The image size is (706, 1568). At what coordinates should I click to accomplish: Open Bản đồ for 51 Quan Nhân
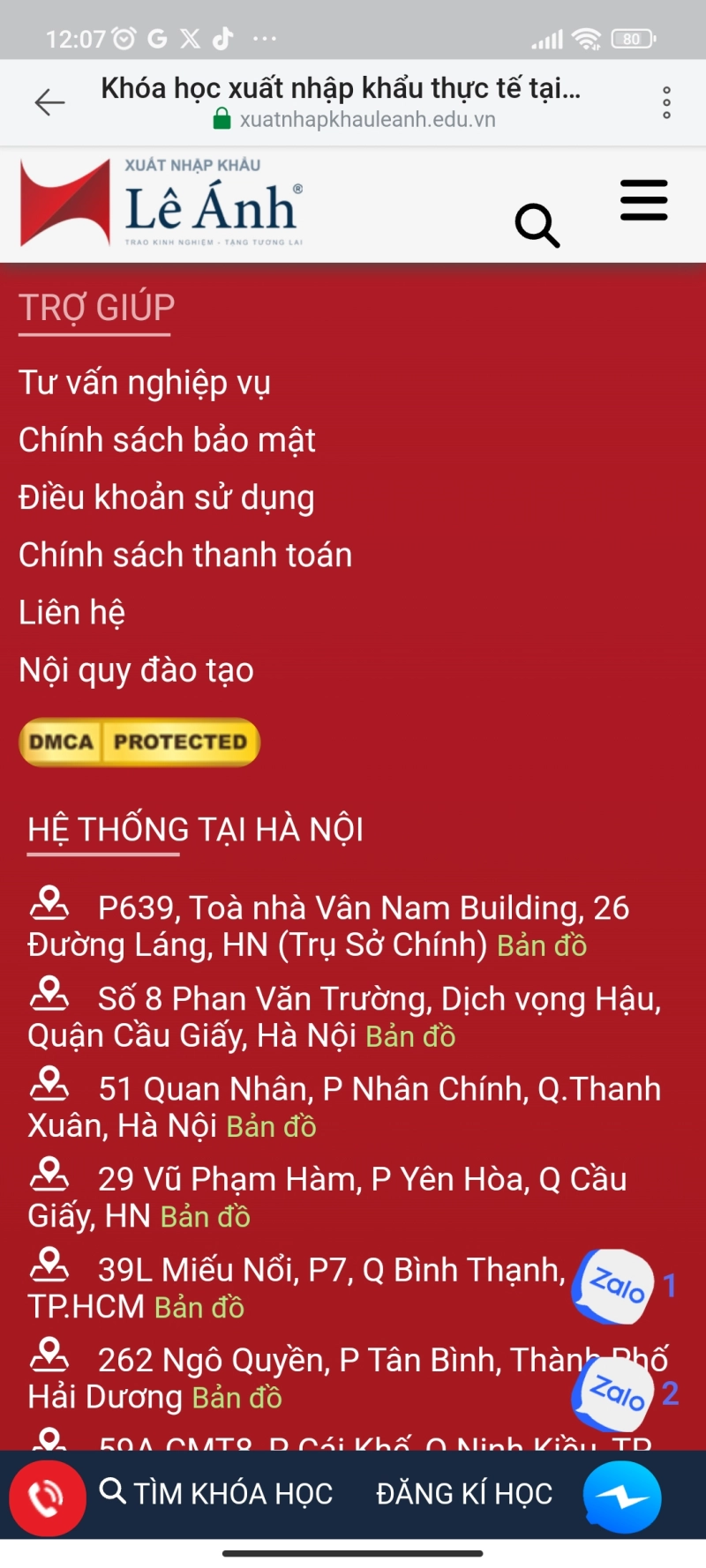(x=271, y=1127)
